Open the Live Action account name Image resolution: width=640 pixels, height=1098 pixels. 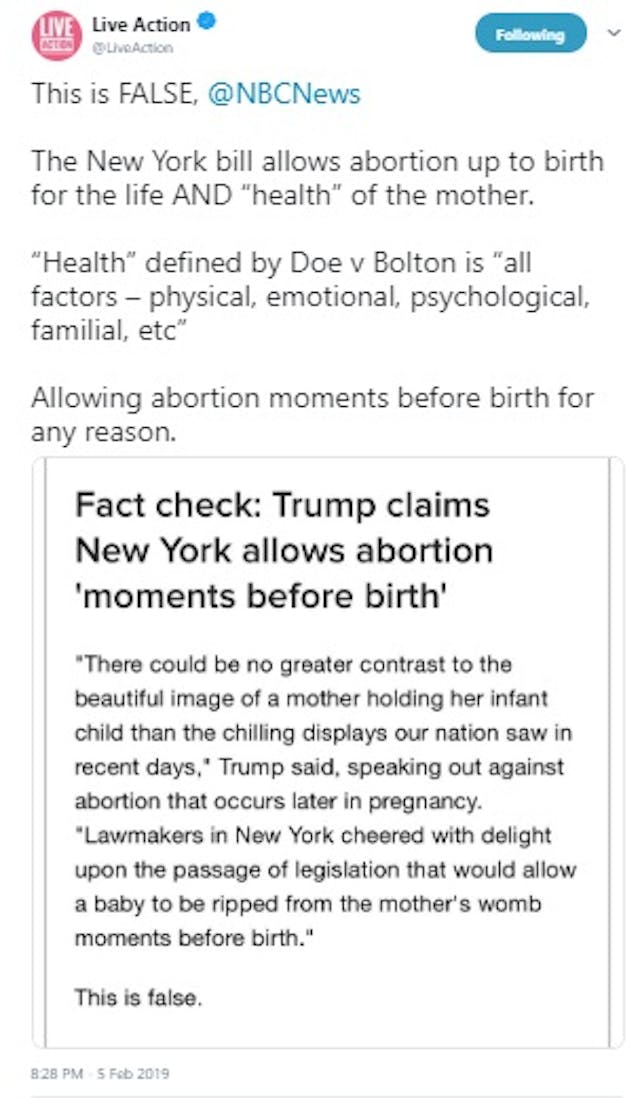click(x=141, y=24)
